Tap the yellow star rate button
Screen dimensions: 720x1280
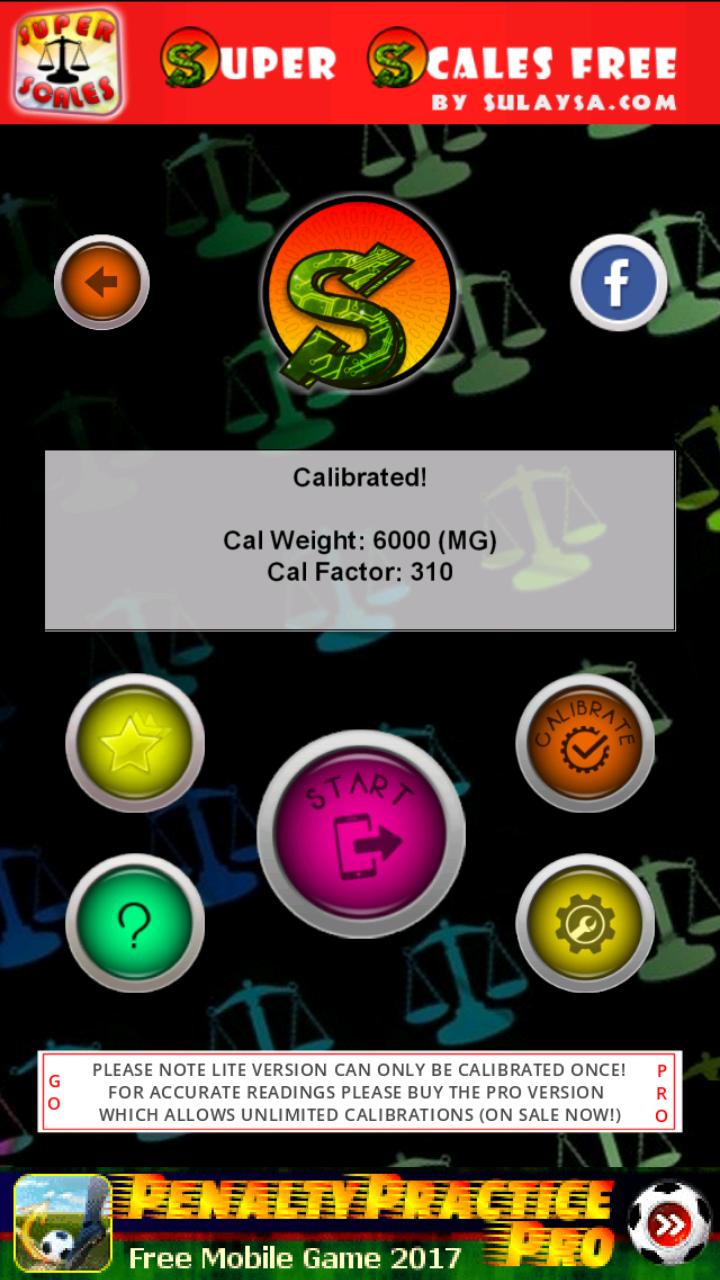coord(135,743)
